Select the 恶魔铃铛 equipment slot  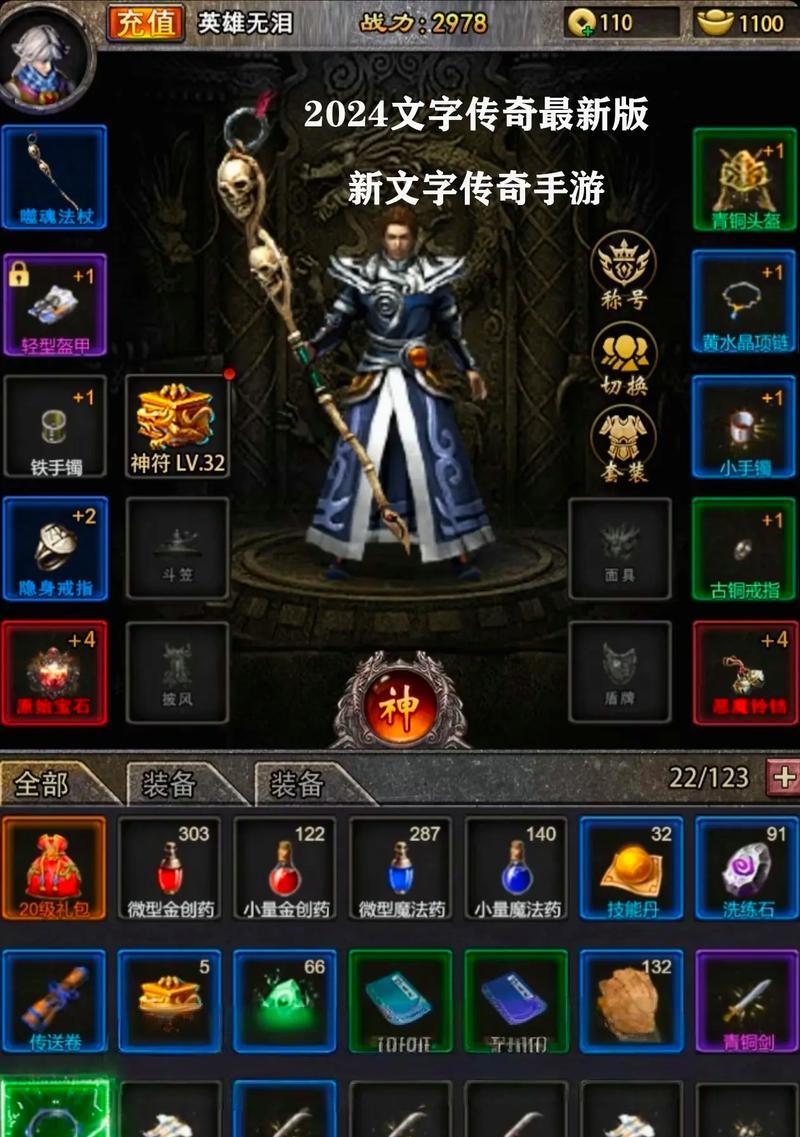point(745,673)
